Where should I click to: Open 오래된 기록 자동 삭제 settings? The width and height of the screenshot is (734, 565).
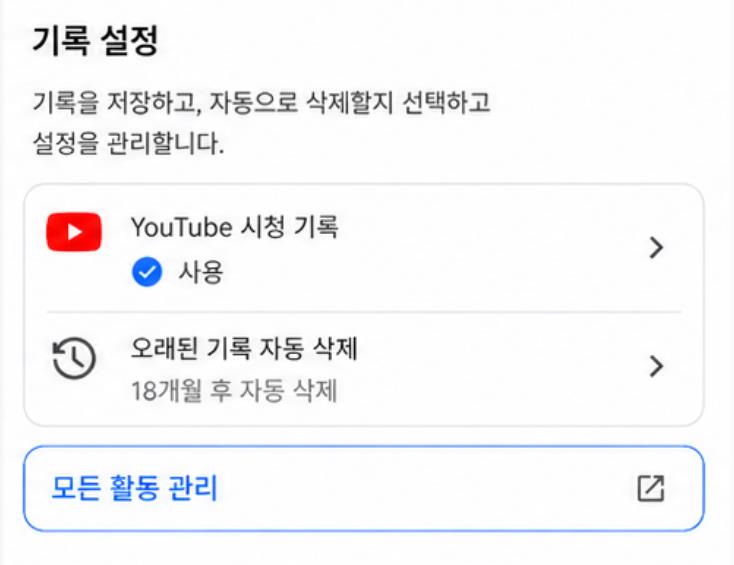tap(364, 368)
